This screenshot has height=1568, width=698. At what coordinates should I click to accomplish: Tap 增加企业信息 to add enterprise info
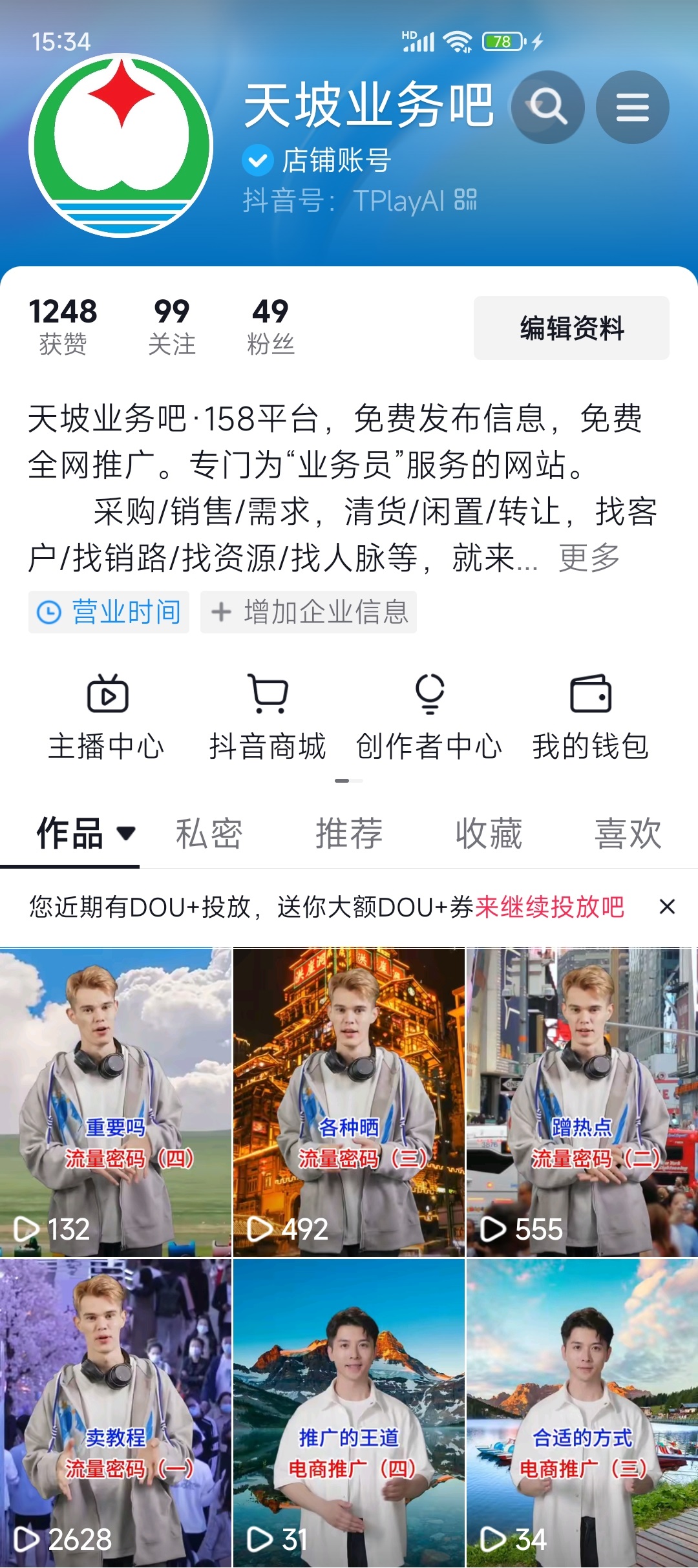[309, 611]
